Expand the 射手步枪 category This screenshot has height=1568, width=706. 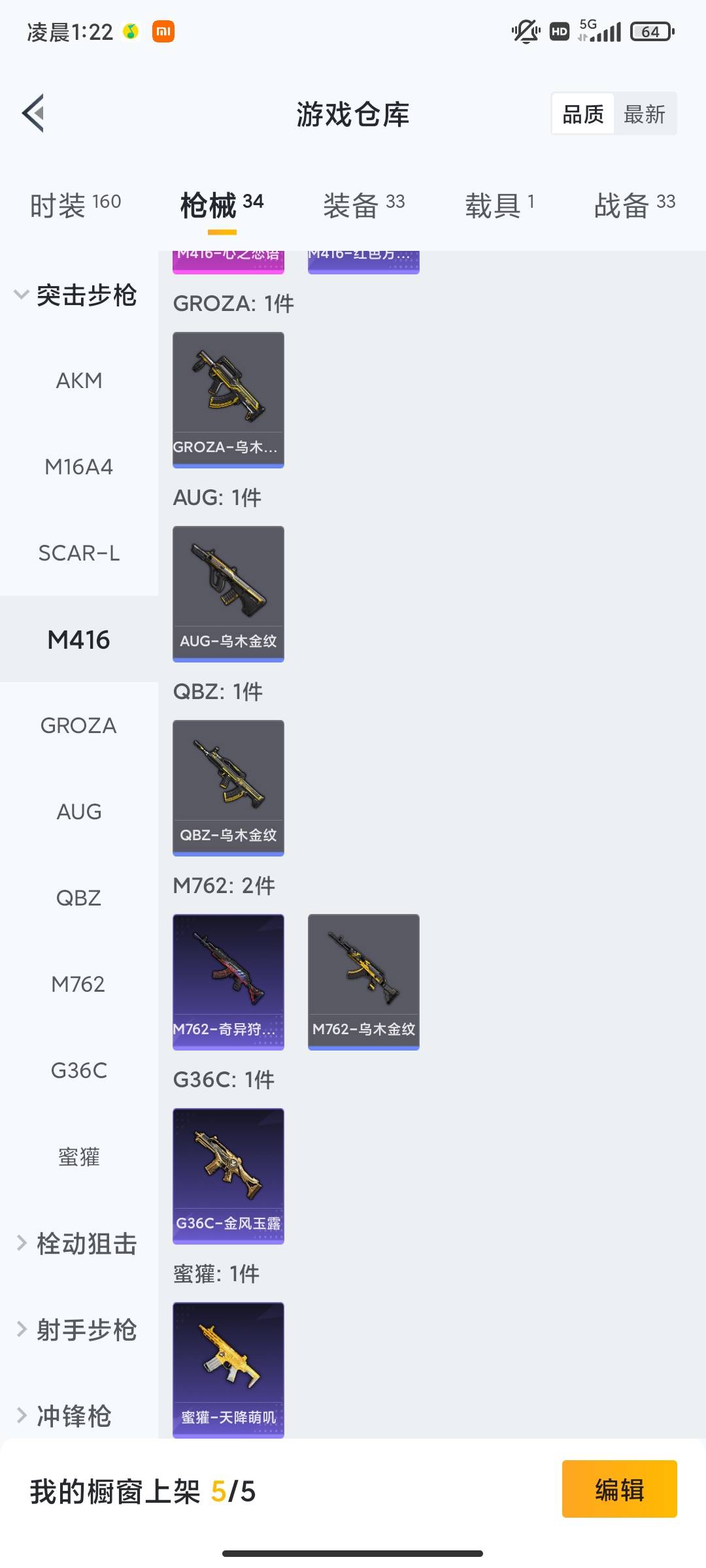[77, 1330]
